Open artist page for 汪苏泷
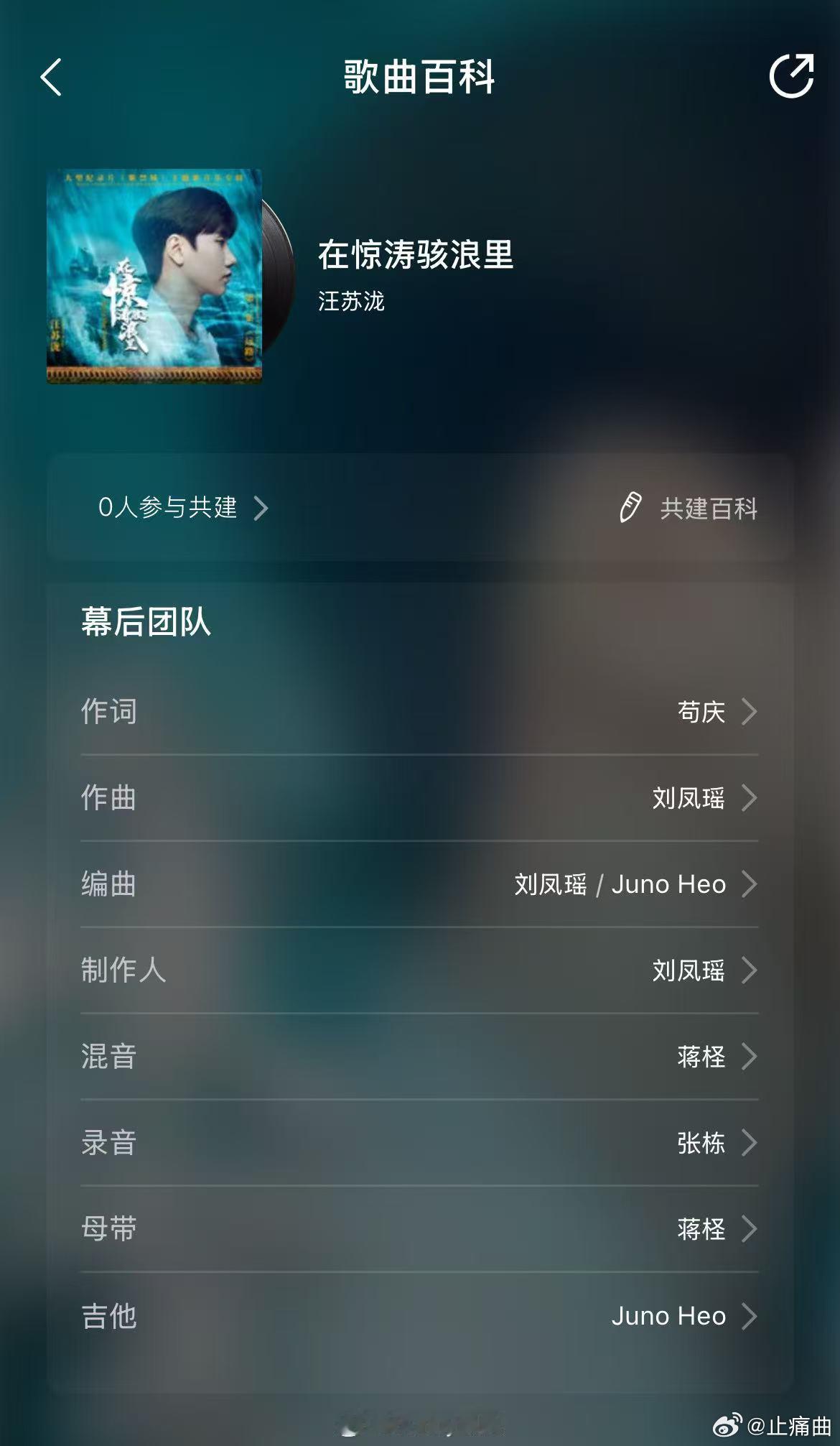The width and height of the screenshot is (840, 1446). click(351, 303)
